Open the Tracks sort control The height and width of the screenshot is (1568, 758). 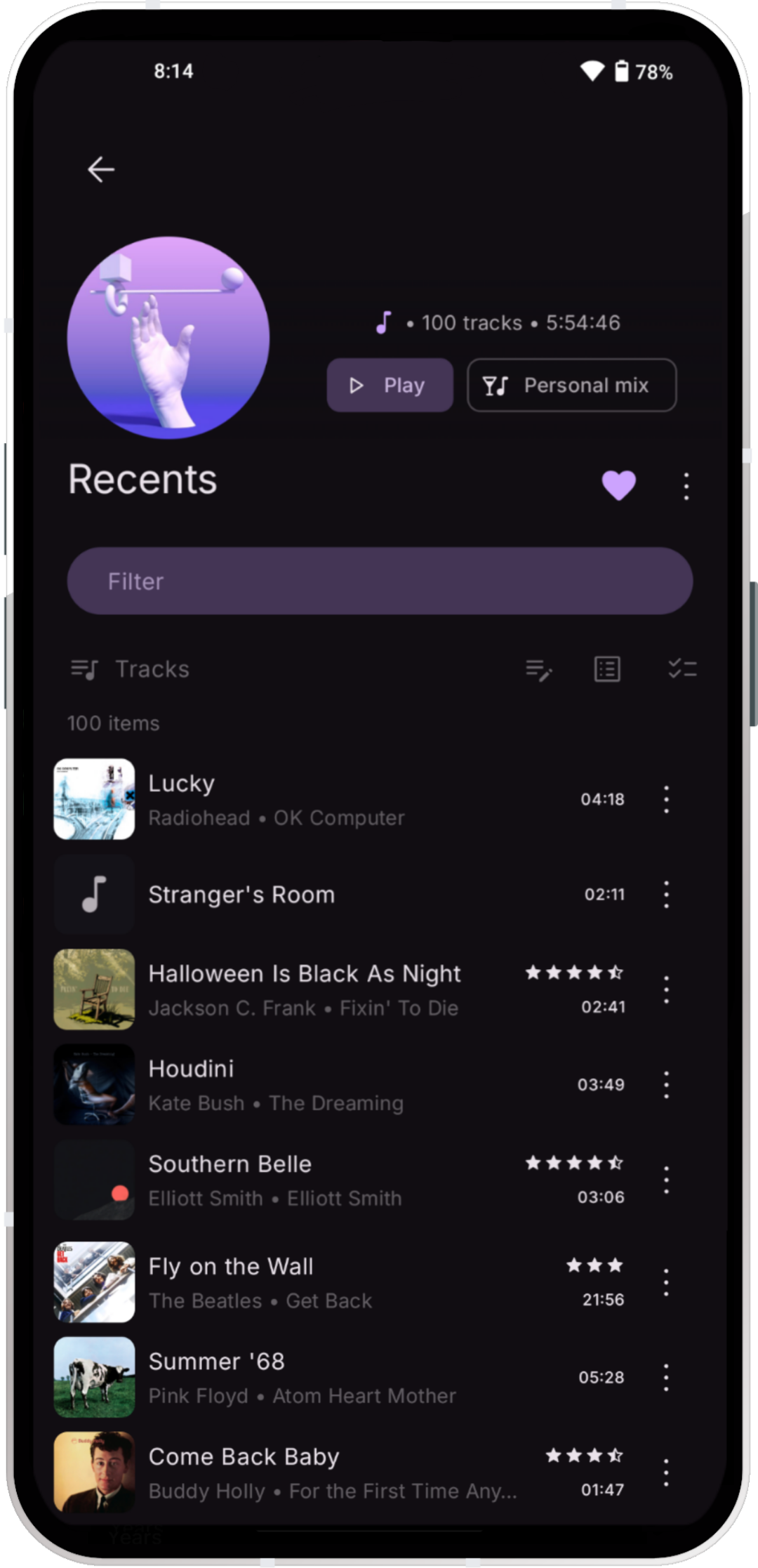click(x=131, y=669)
